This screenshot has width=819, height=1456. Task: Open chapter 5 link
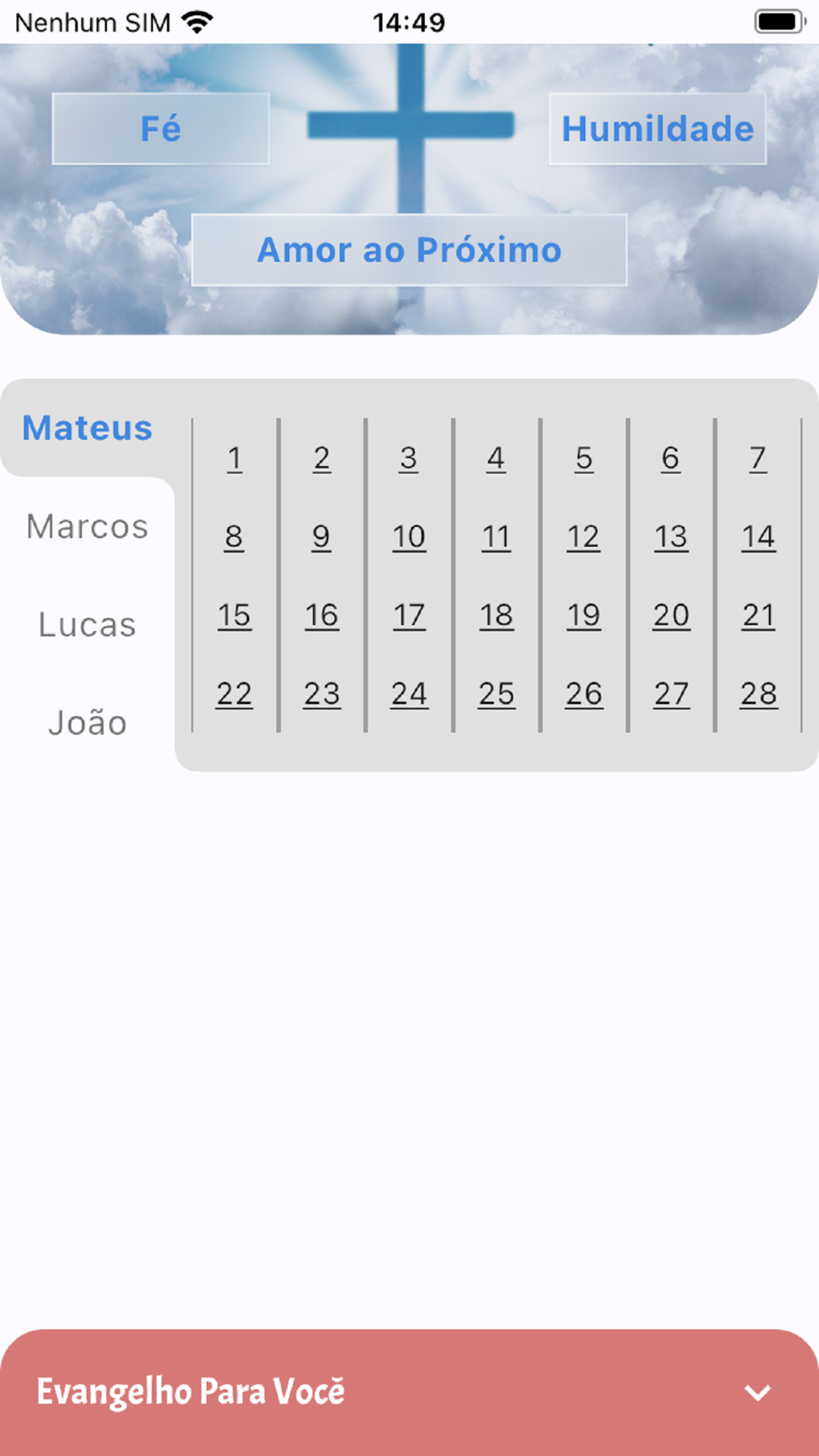(x=584, y=459)
